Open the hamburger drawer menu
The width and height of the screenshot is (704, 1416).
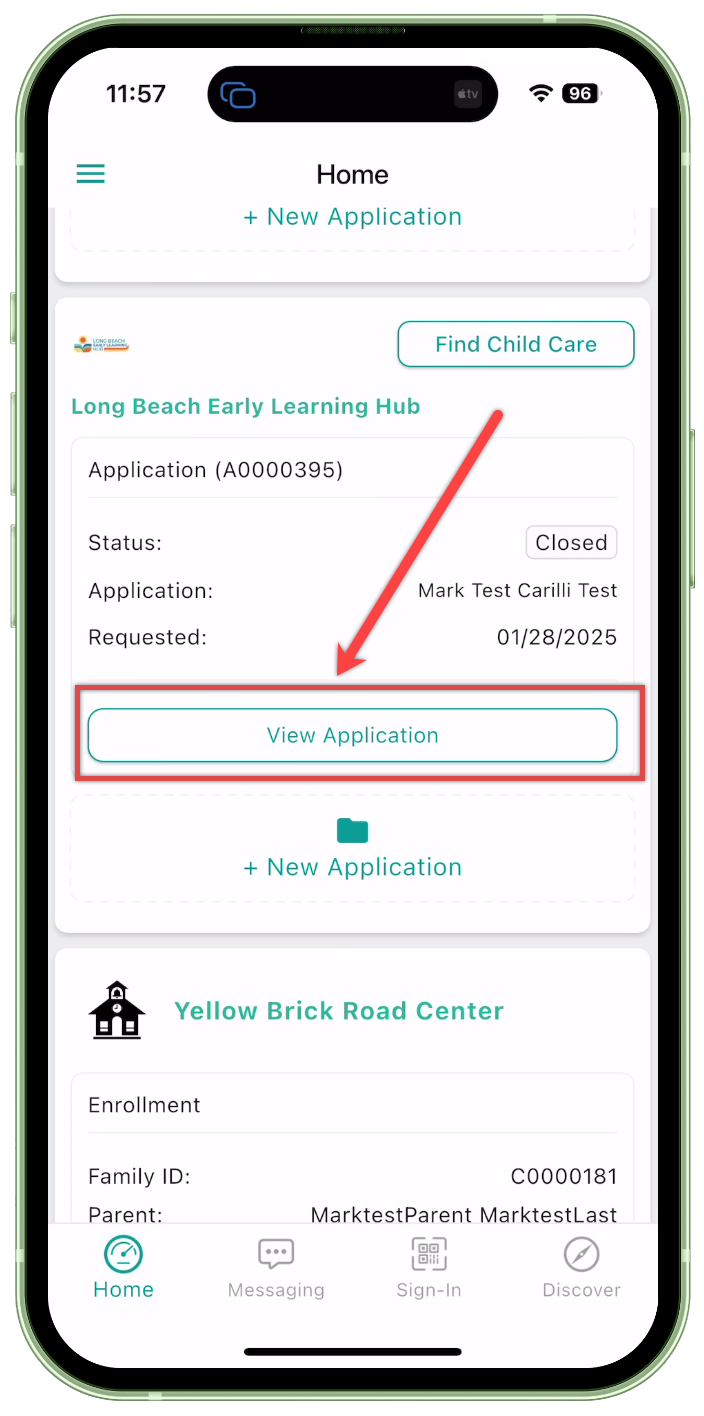pyautogui.click(x=91, y=174)
